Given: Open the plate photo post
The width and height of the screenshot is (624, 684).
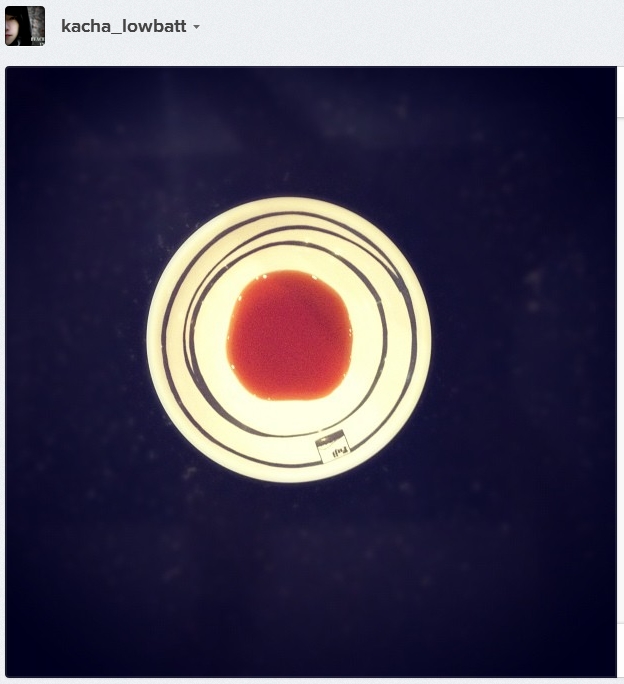Looking at the screenshot, I should (x=310, y=371).
